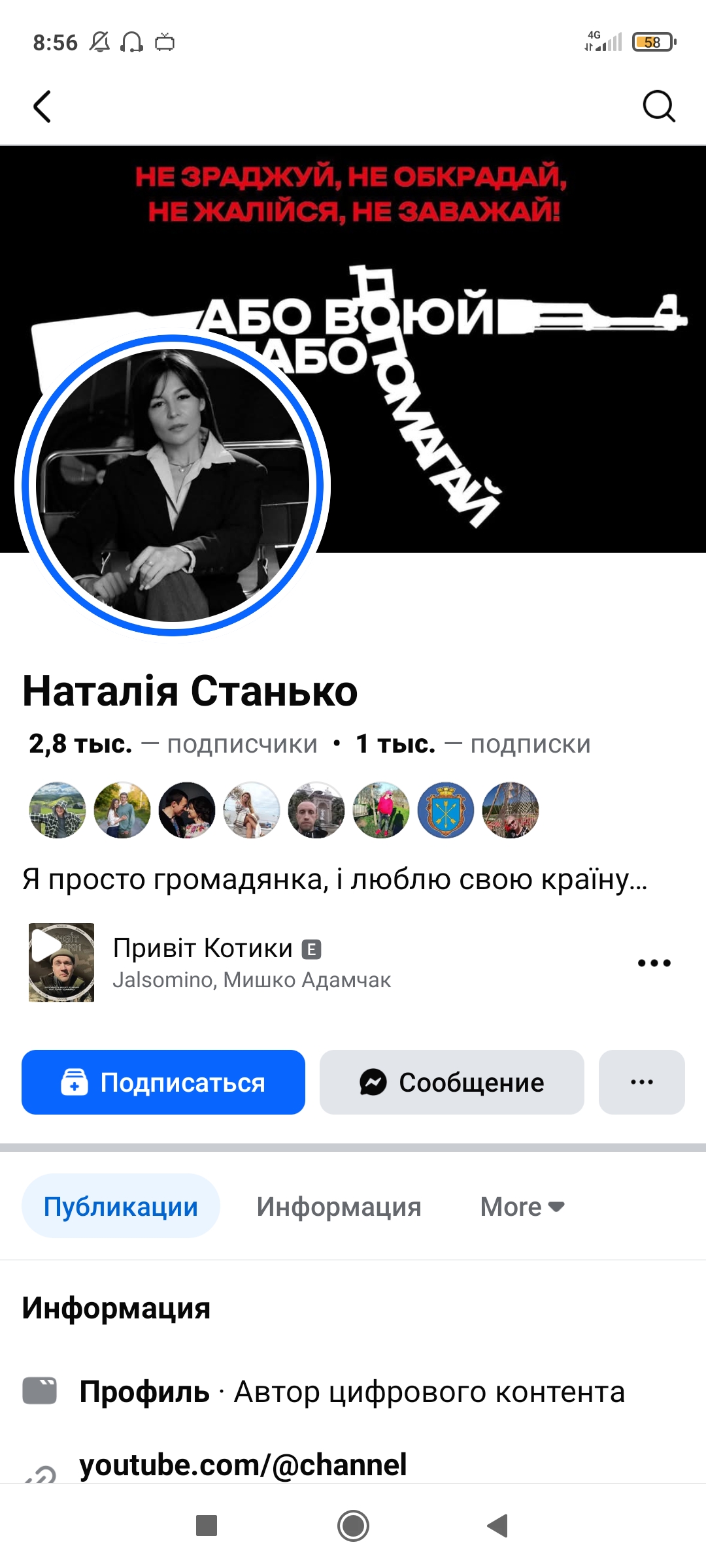View the подписчики list
Viewport: 706px width, 1568px height.
point(173,744)
